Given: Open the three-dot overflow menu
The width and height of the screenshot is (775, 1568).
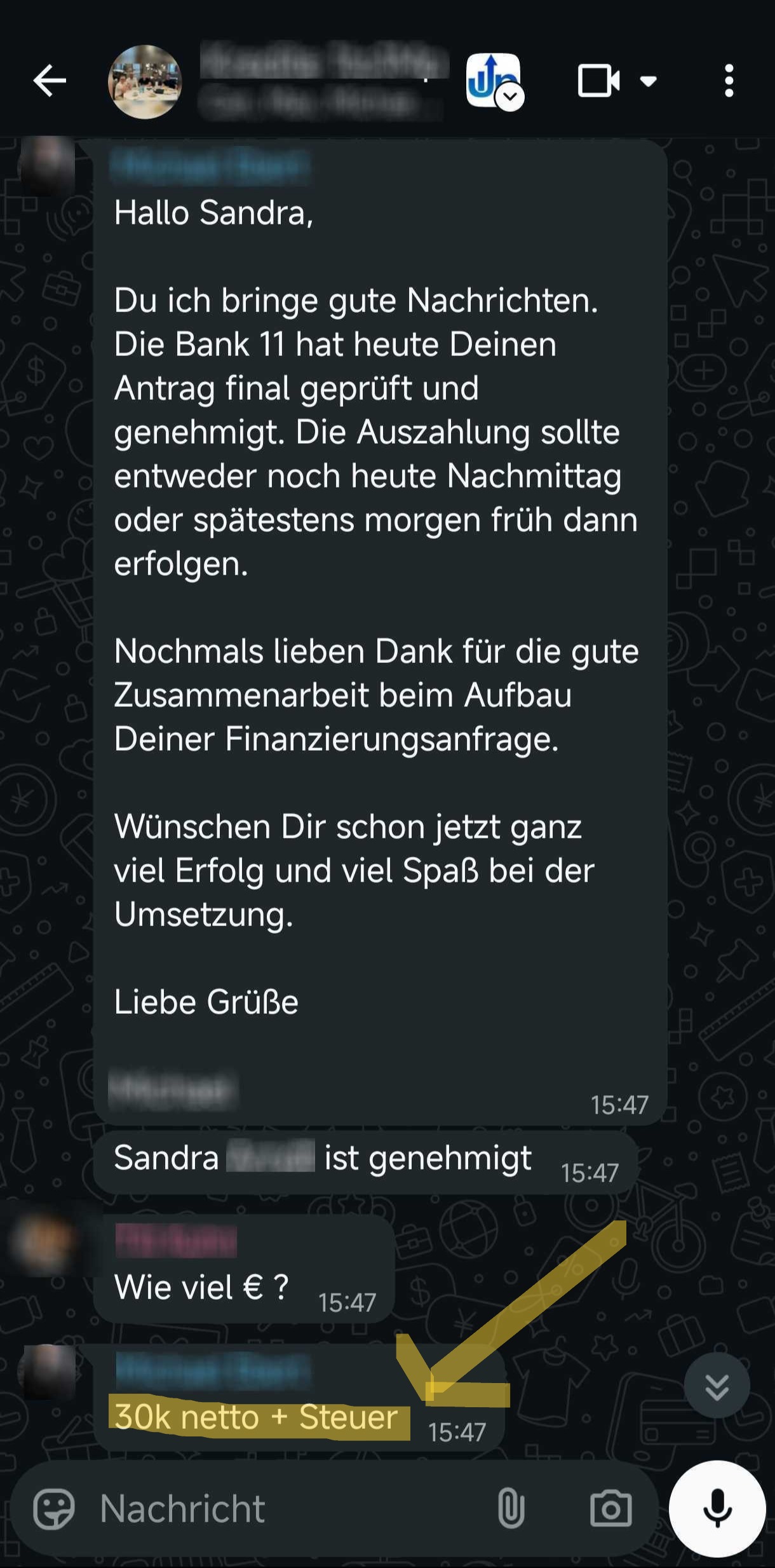Looking at the screenshot, I should [729, 81].
